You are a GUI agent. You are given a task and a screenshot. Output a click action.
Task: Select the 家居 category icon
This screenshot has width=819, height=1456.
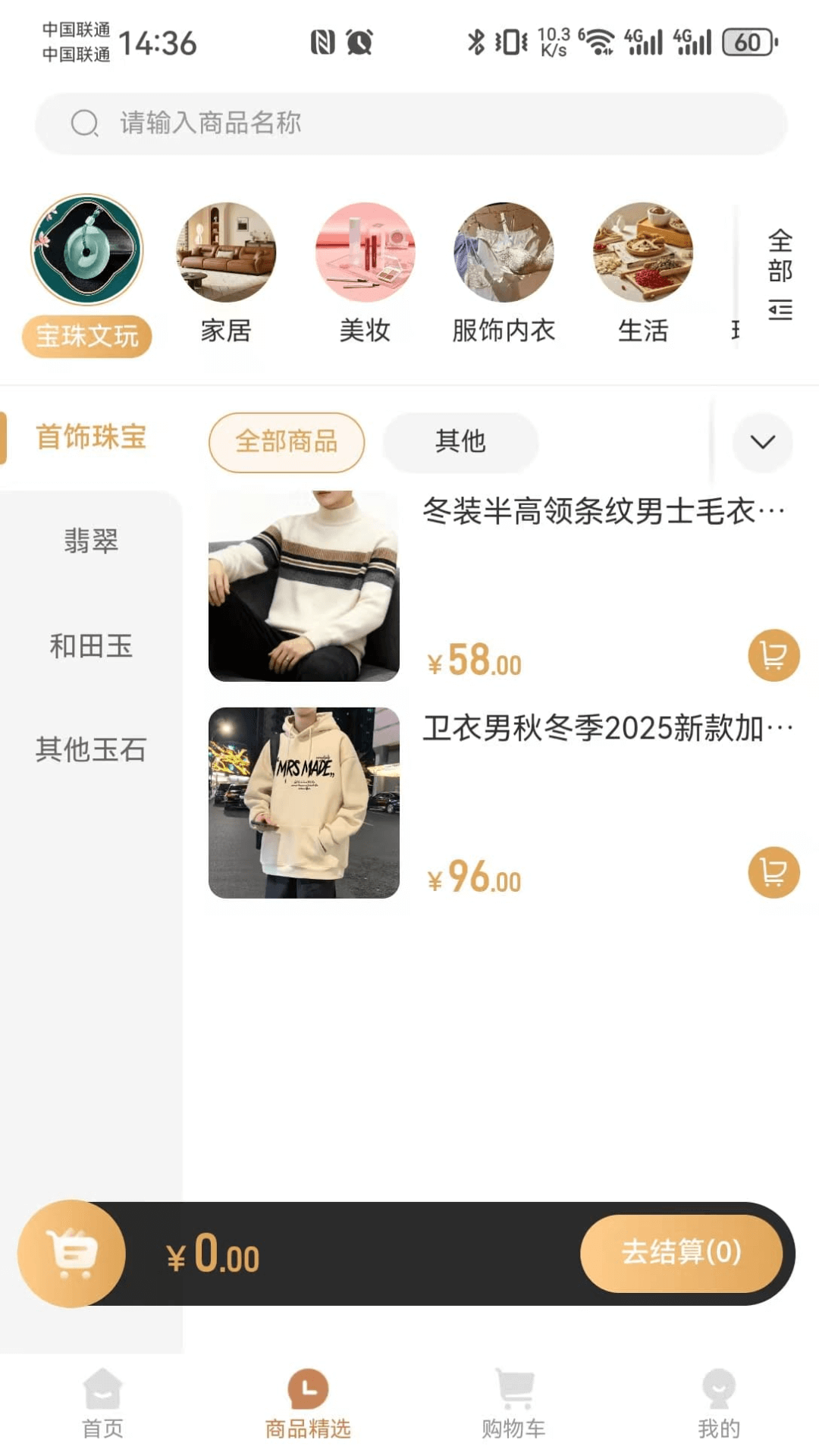(x=226, y=253)
